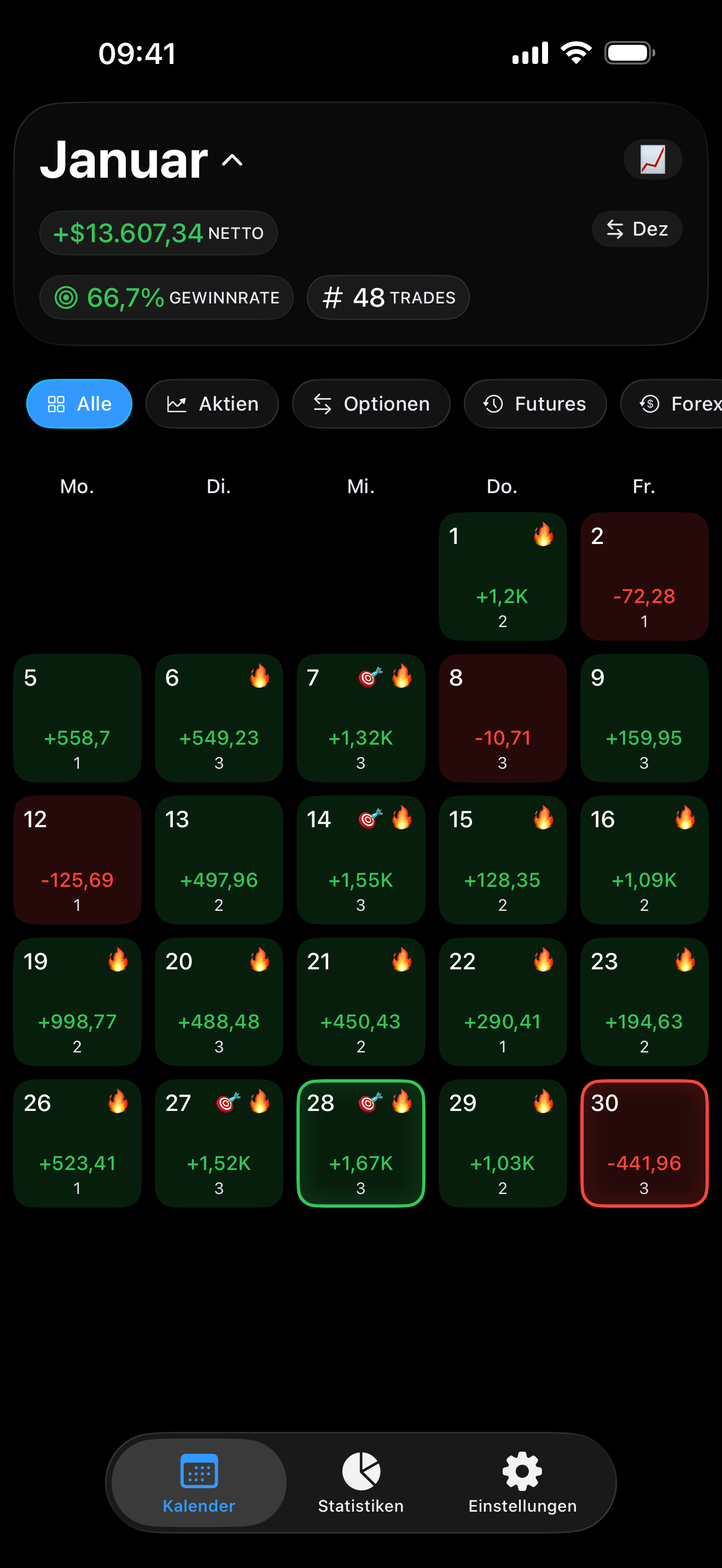Image resolution: width=722 pixels, height=1568 pixels.
Task: Expand the Januar month picker
Action: tap(141, 160)
